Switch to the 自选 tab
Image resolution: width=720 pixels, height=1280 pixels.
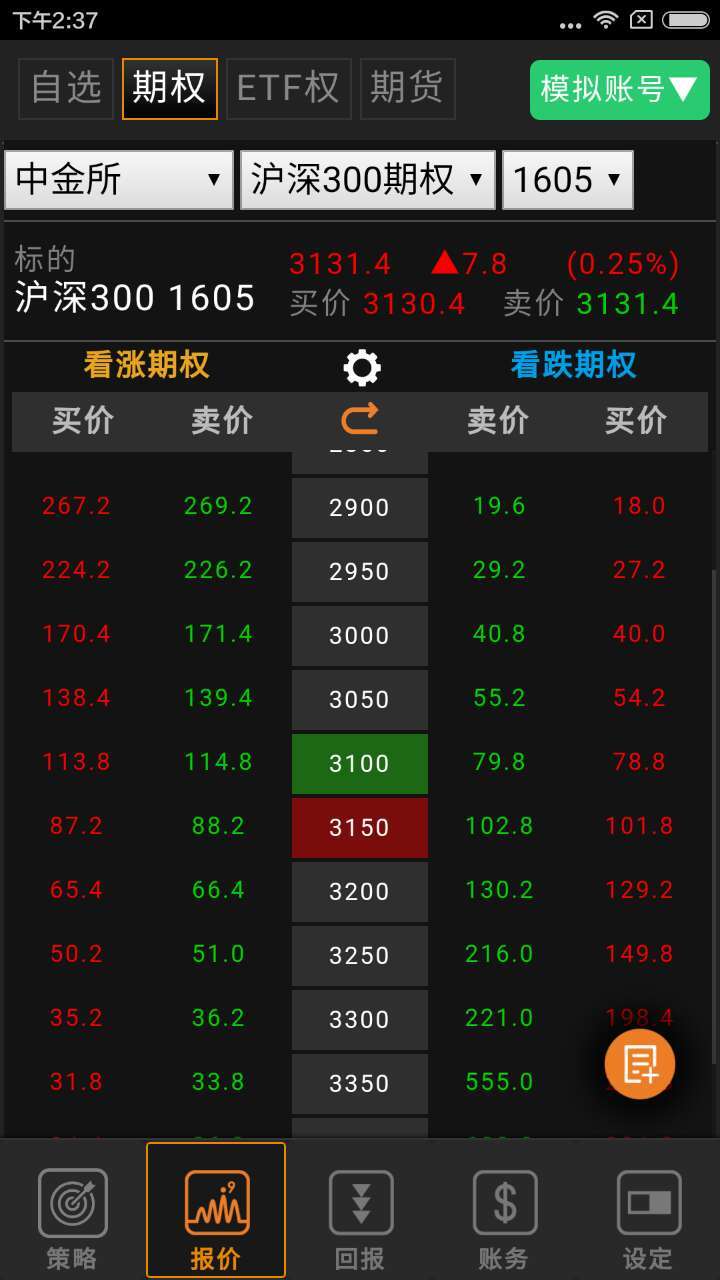pyautogui.click(x=66, y=88)
